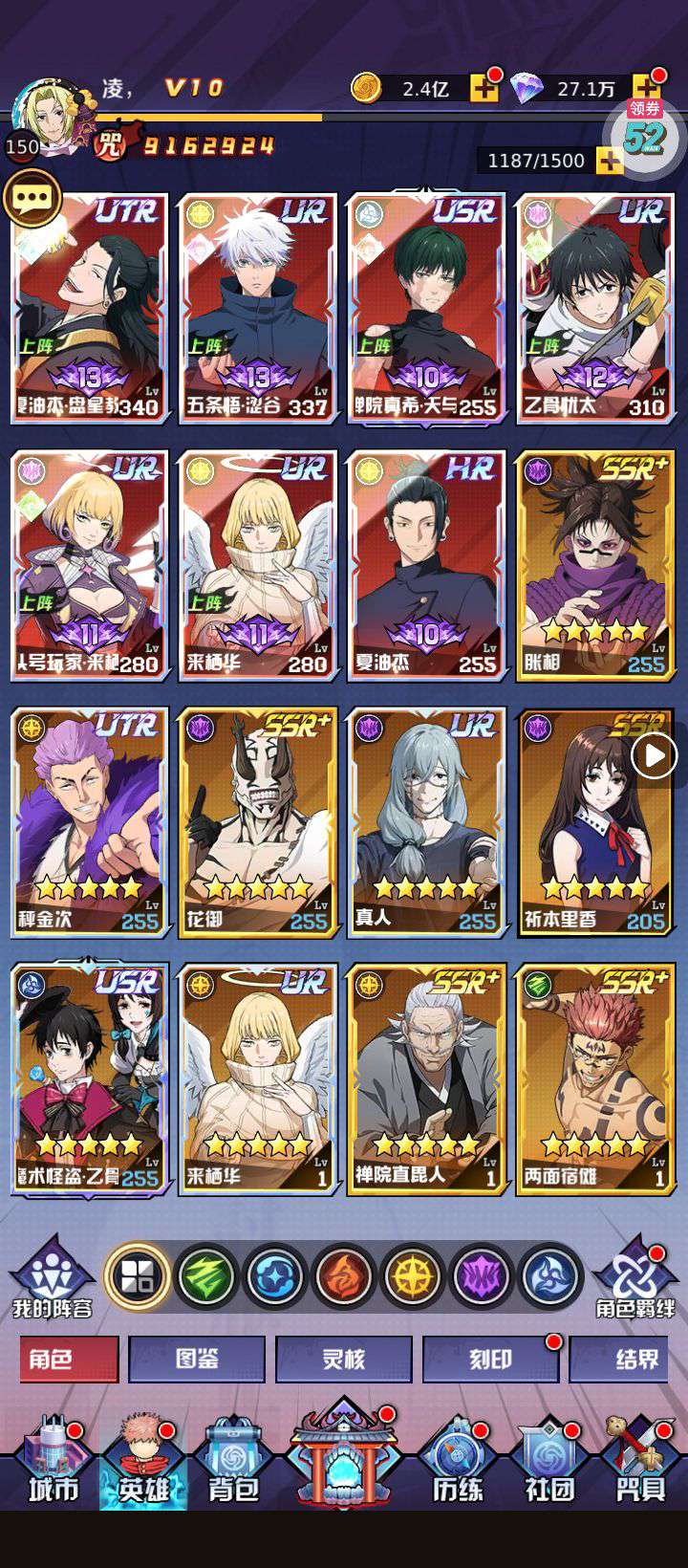Open the 五条悟 hero card
The image size is (688, 1568).
256,308
